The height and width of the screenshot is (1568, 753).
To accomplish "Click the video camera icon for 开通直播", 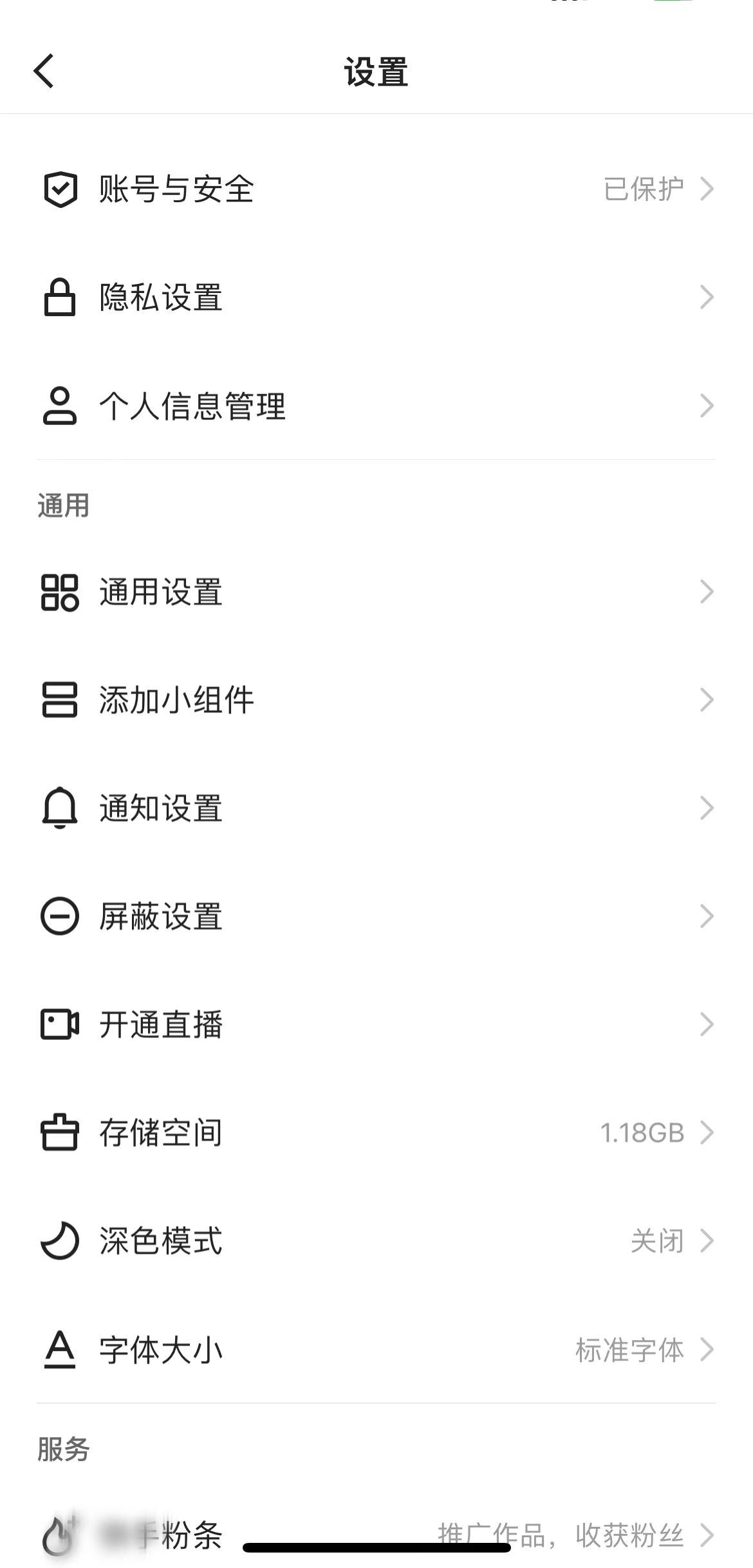I will coord(60,1024).
